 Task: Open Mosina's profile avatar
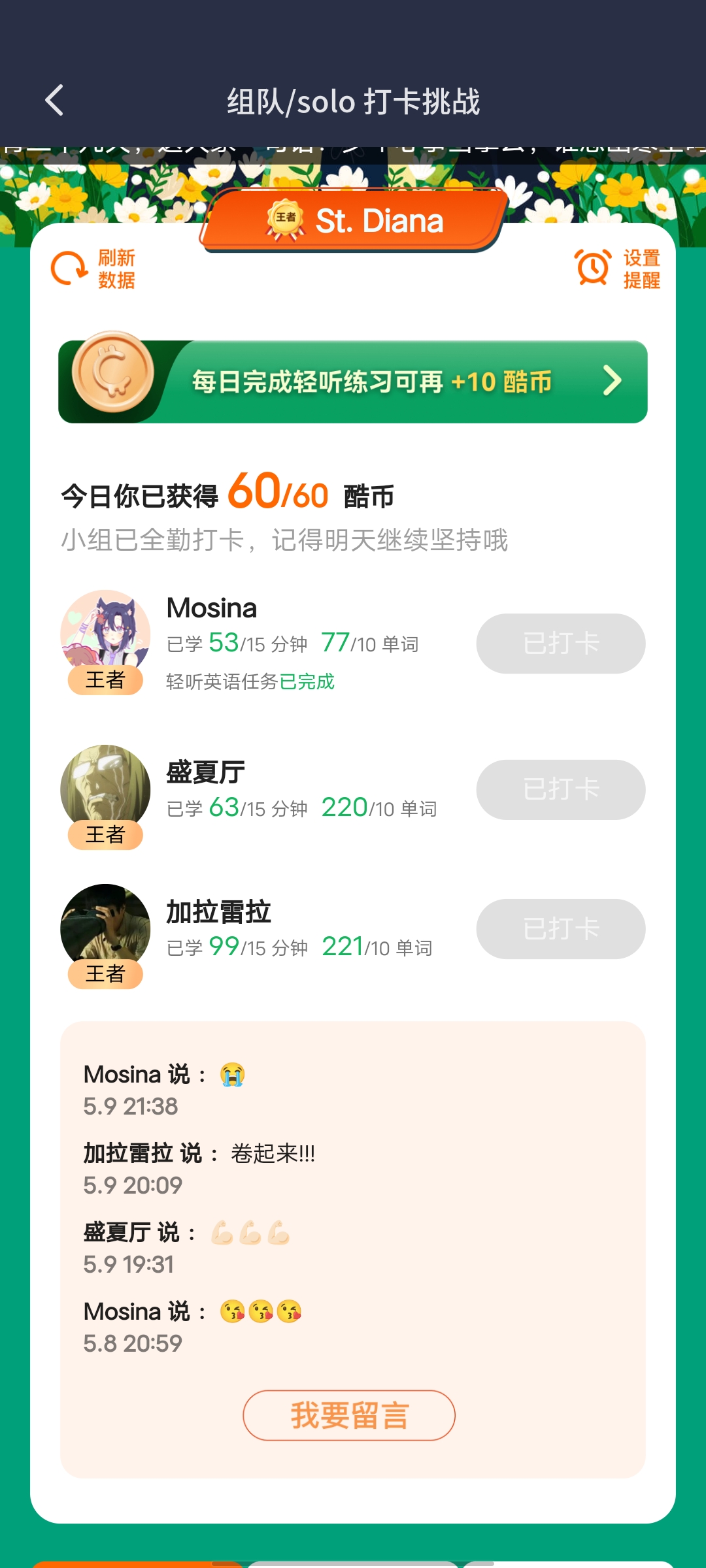[105, 634]
